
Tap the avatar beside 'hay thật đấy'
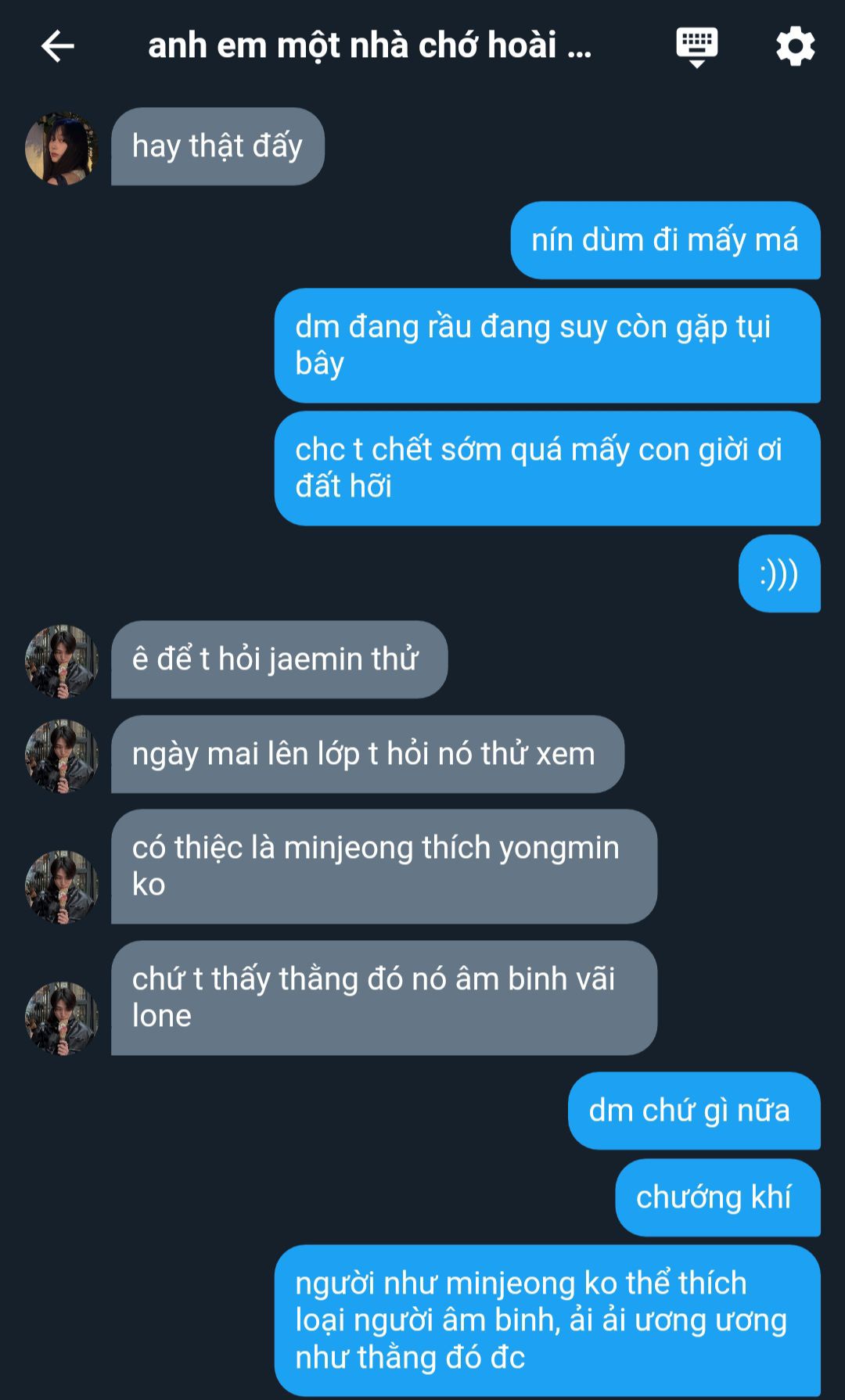tap(61, 148)
